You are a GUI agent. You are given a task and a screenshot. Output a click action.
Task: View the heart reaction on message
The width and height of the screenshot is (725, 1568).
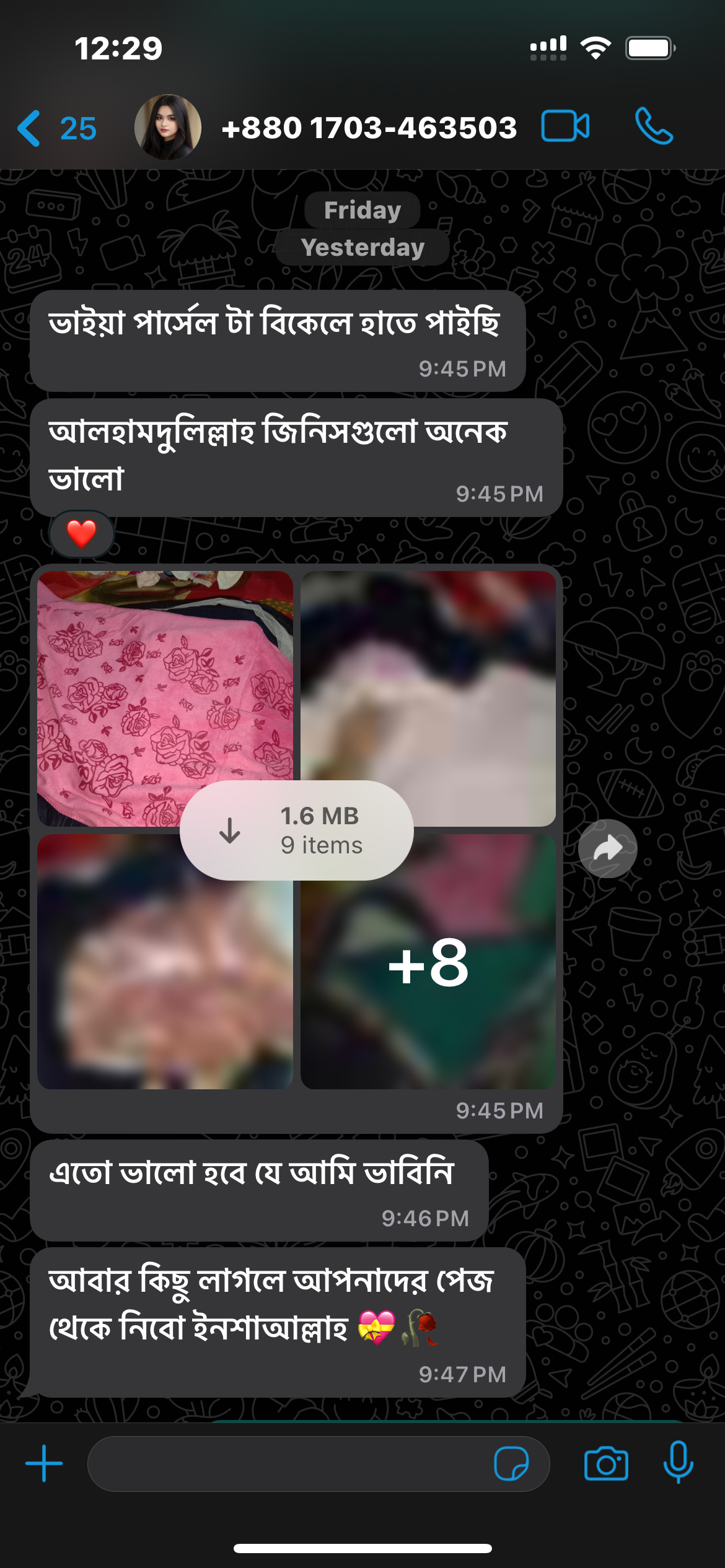click(81, 533)
